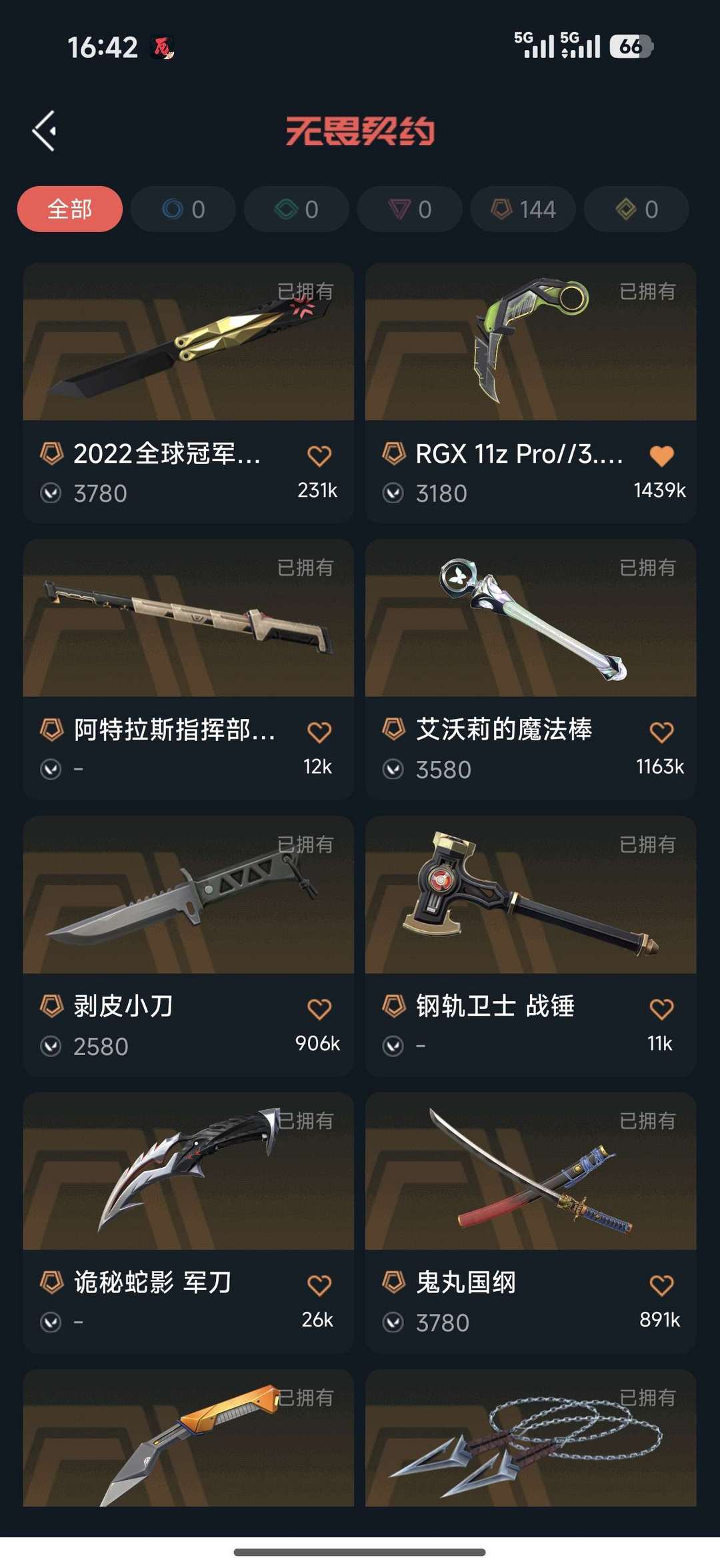Open the 剥皮小刀 knife card
The width and height of the screenshot is (720, 1568).
[188, 895]
